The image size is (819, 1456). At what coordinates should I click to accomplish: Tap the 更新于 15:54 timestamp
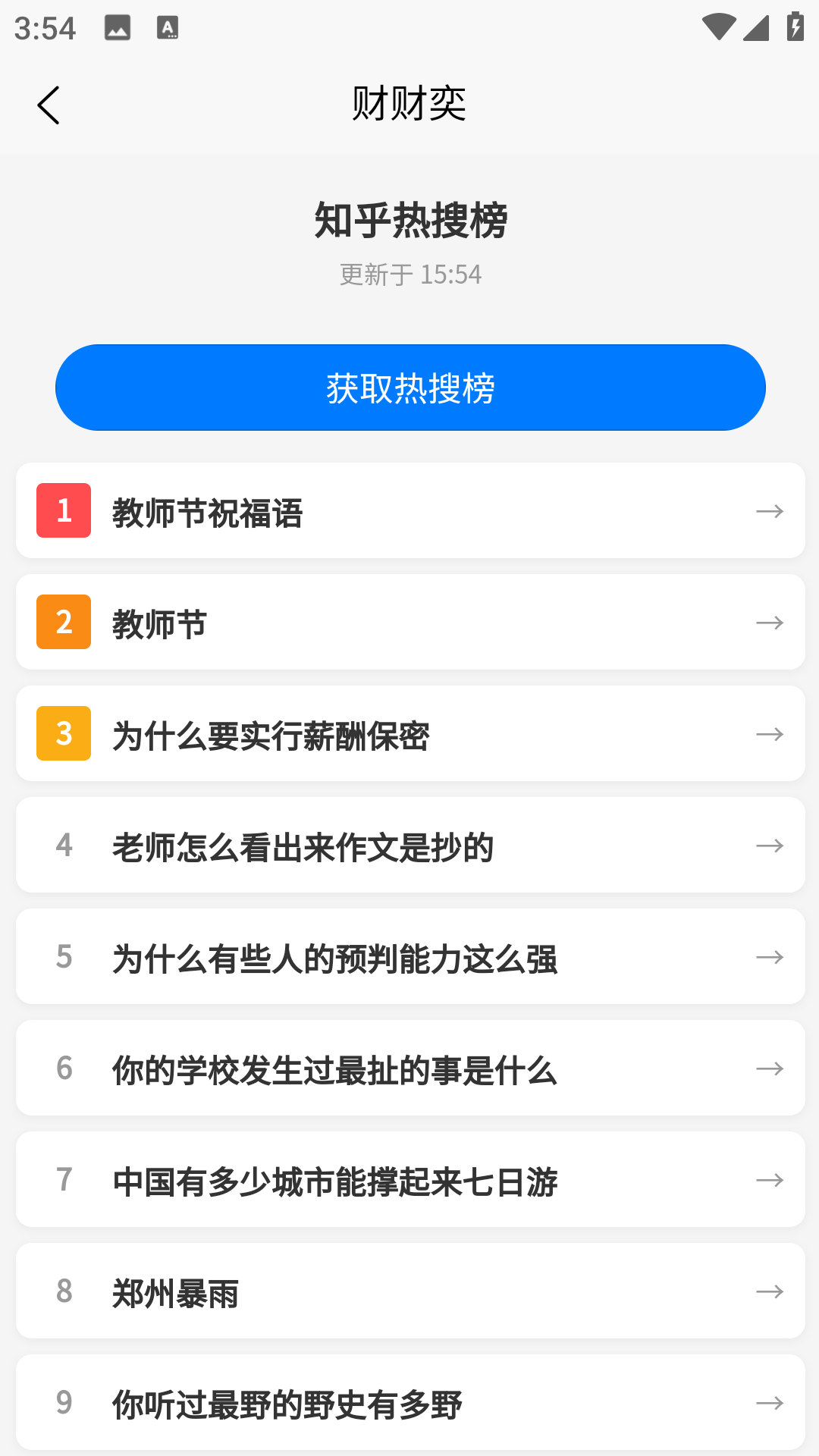[x=409, y=275]
